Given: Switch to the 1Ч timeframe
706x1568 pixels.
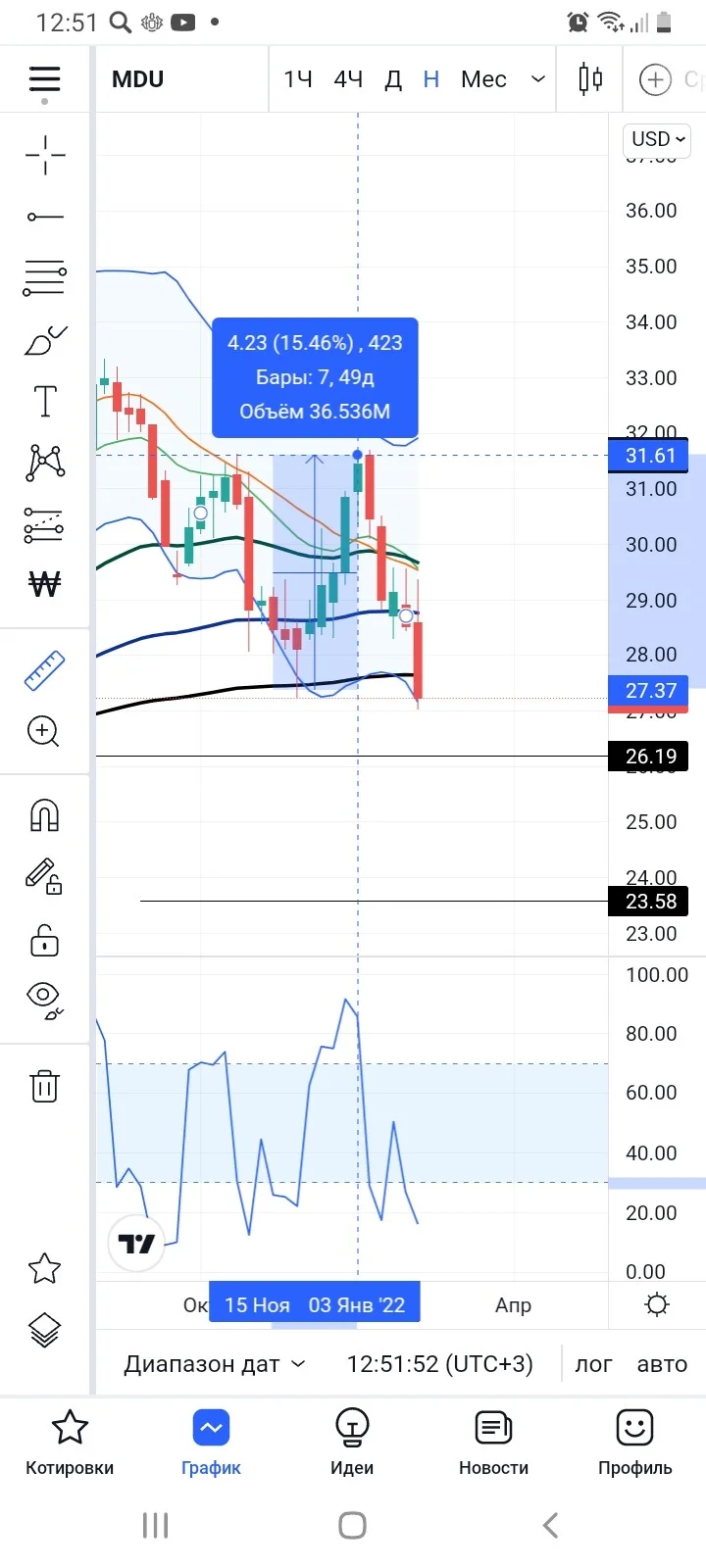Looking at the screenshot, I should [298, 79].
